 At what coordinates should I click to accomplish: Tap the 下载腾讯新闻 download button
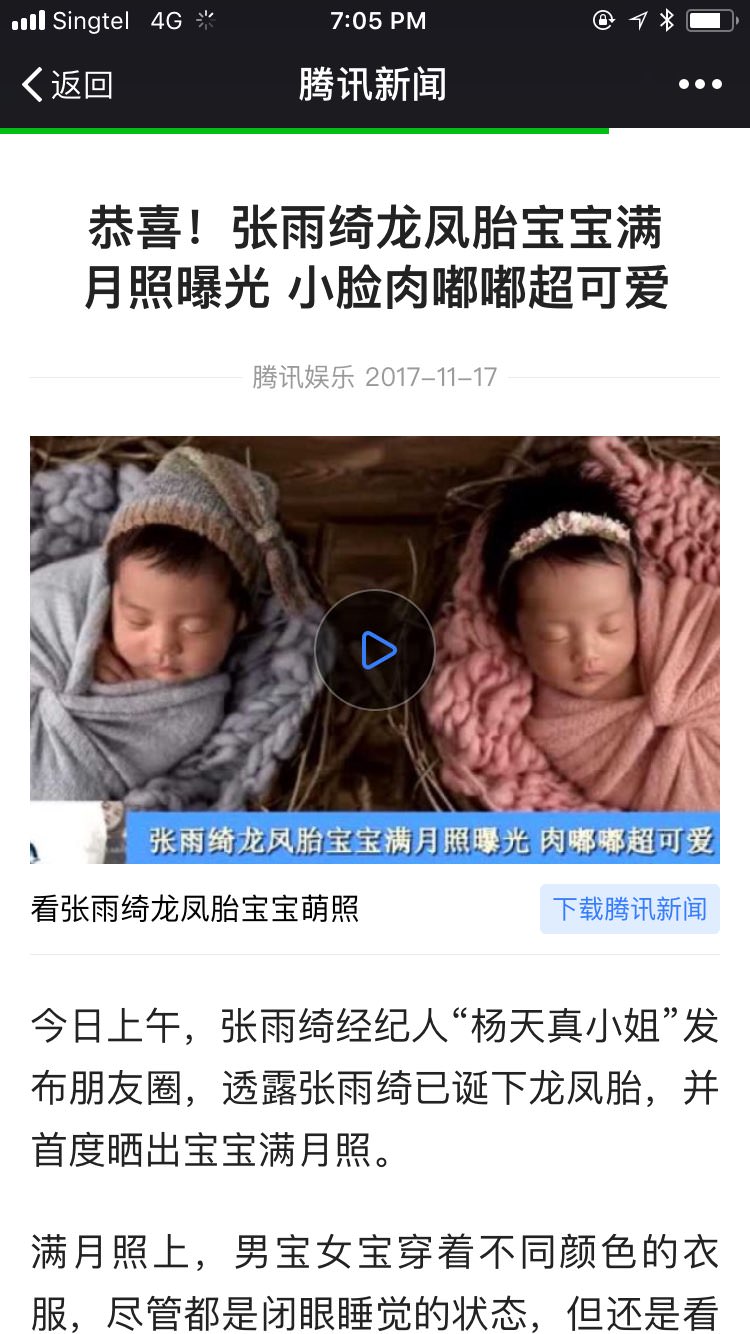[x=629, y=909]
